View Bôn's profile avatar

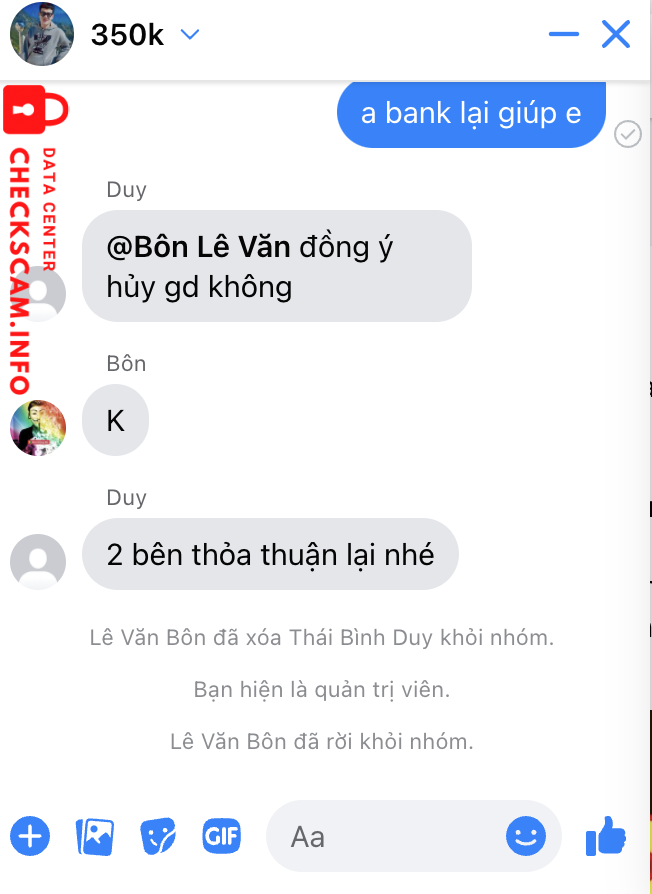click(x=38, y=428)
